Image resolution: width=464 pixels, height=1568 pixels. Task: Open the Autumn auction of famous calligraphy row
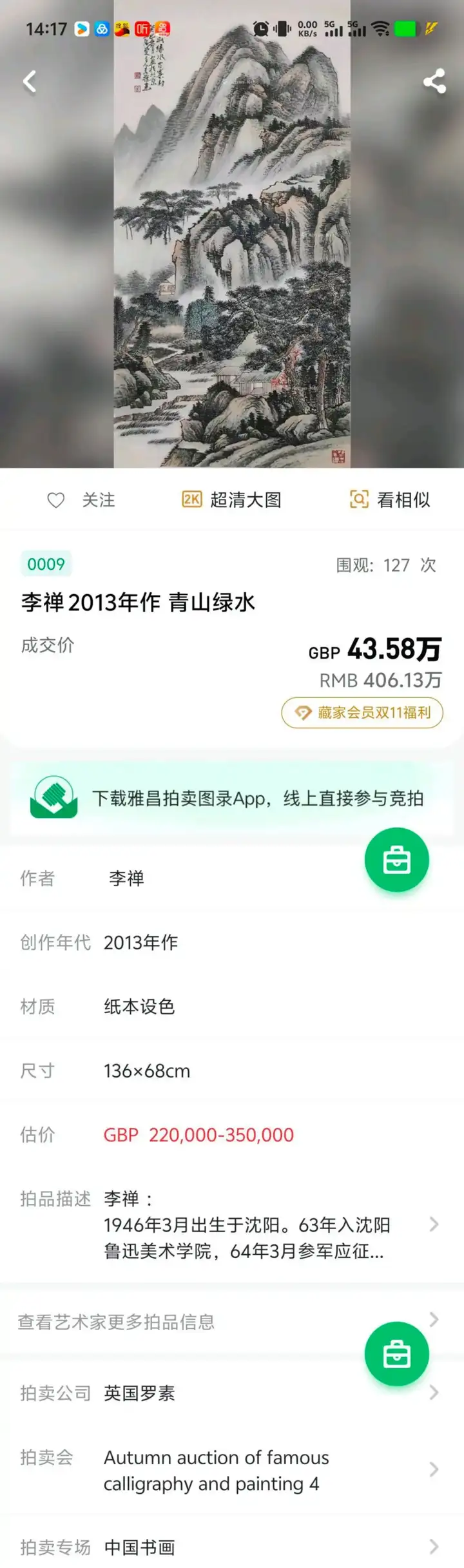232,1471
